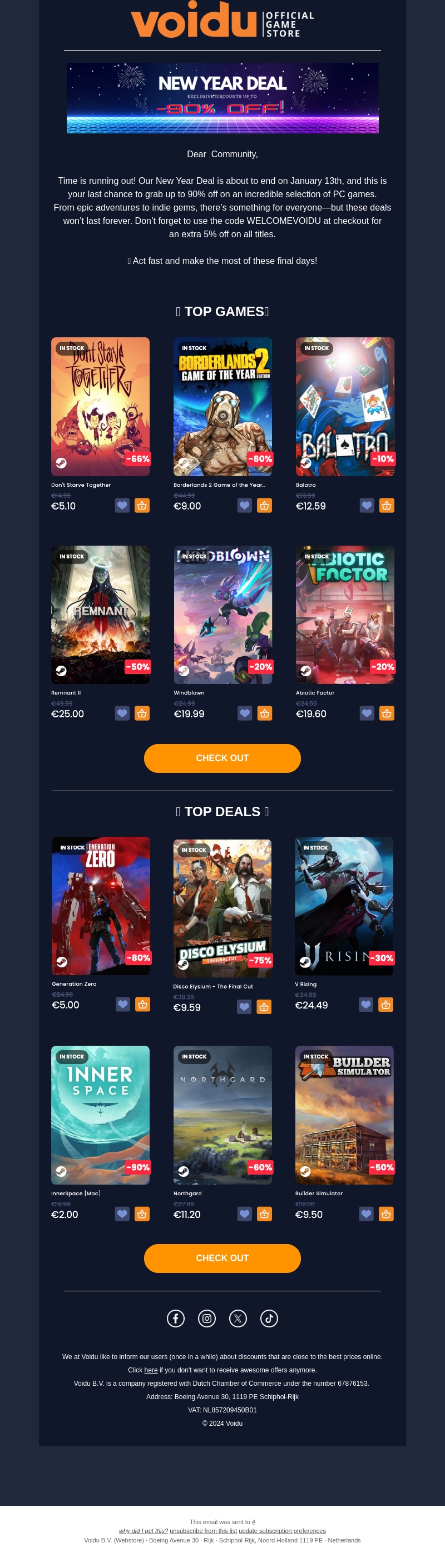This screenshot has height=1568, width=445.
Task: Tap Check Out under Top Games
Action: (x=222, y=758)
